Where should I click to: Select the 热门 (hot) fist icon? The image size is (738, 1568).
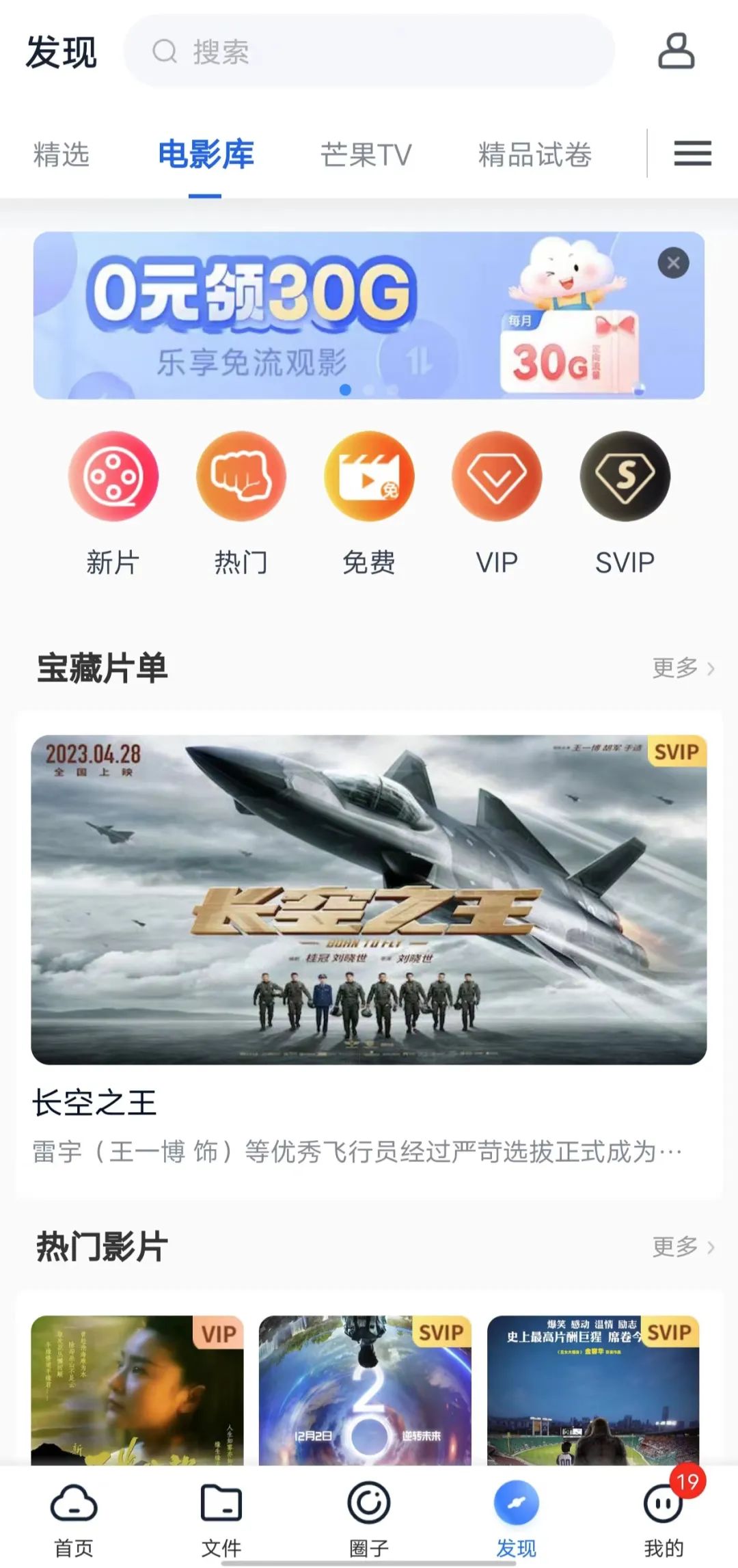pos(241,477)
